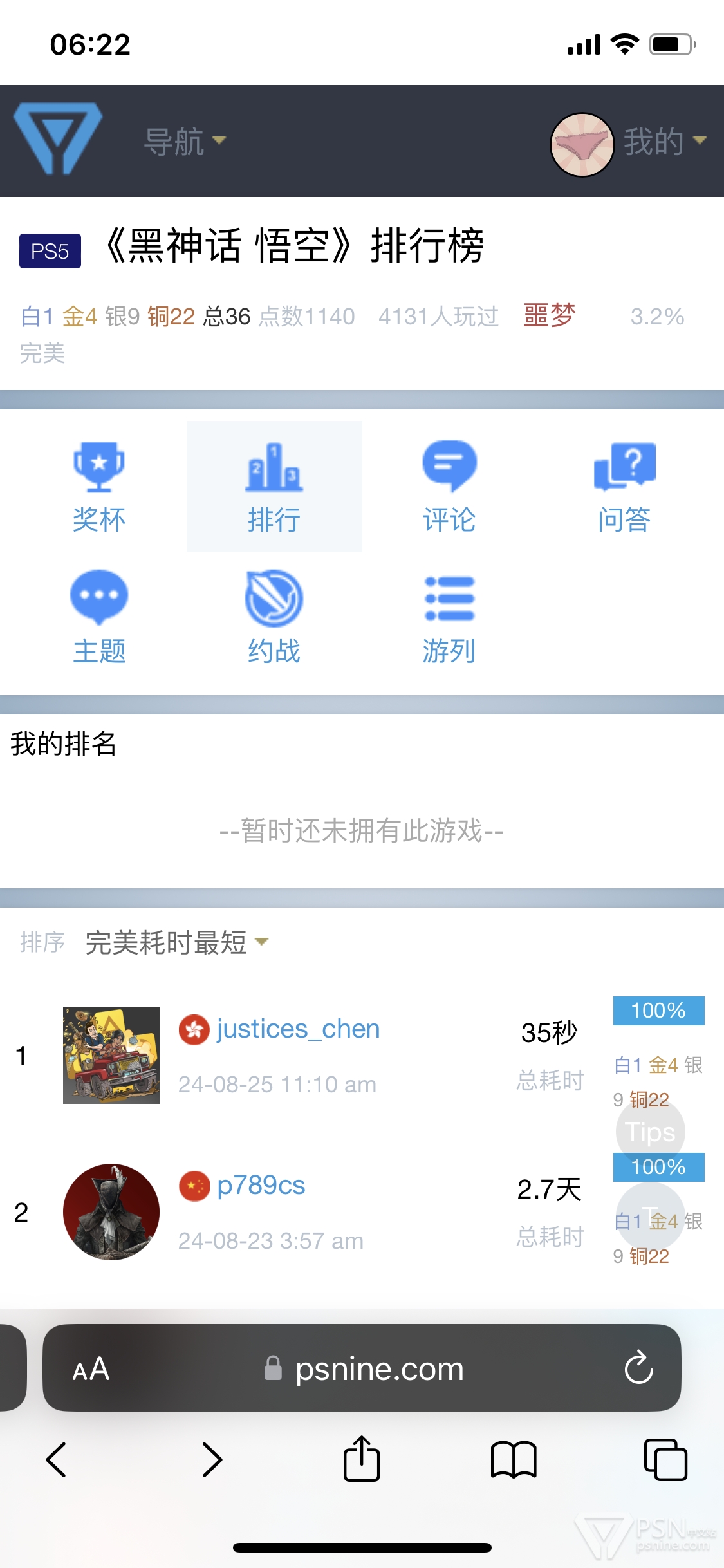Open the AA text size menu
Screen dimensions: 724x1568
pyautogui.click(x=91, y=1368)
